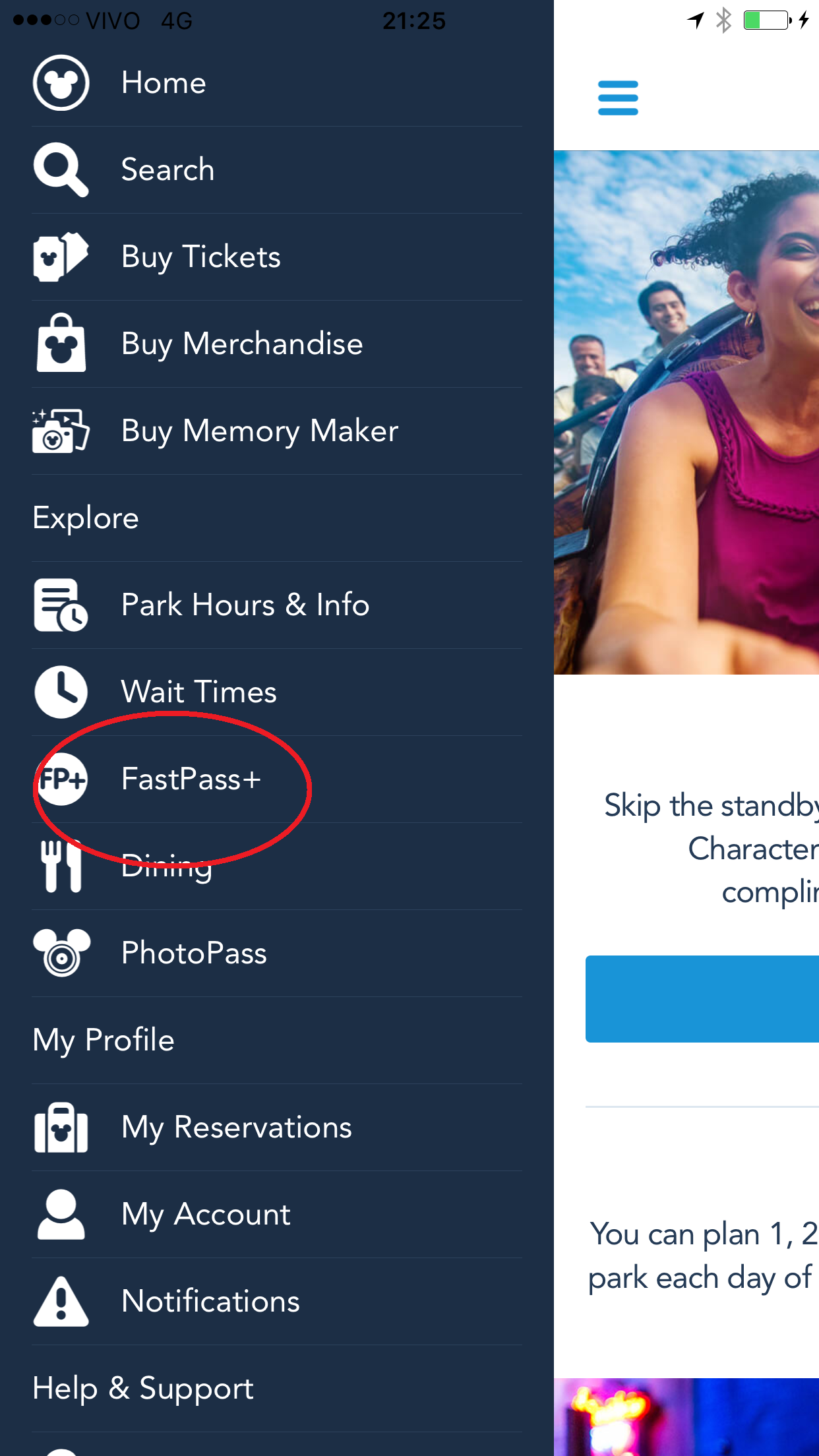Viewport: 819px width, 1456px height.
Task: Open Notifications
Action: (210, 1302)
